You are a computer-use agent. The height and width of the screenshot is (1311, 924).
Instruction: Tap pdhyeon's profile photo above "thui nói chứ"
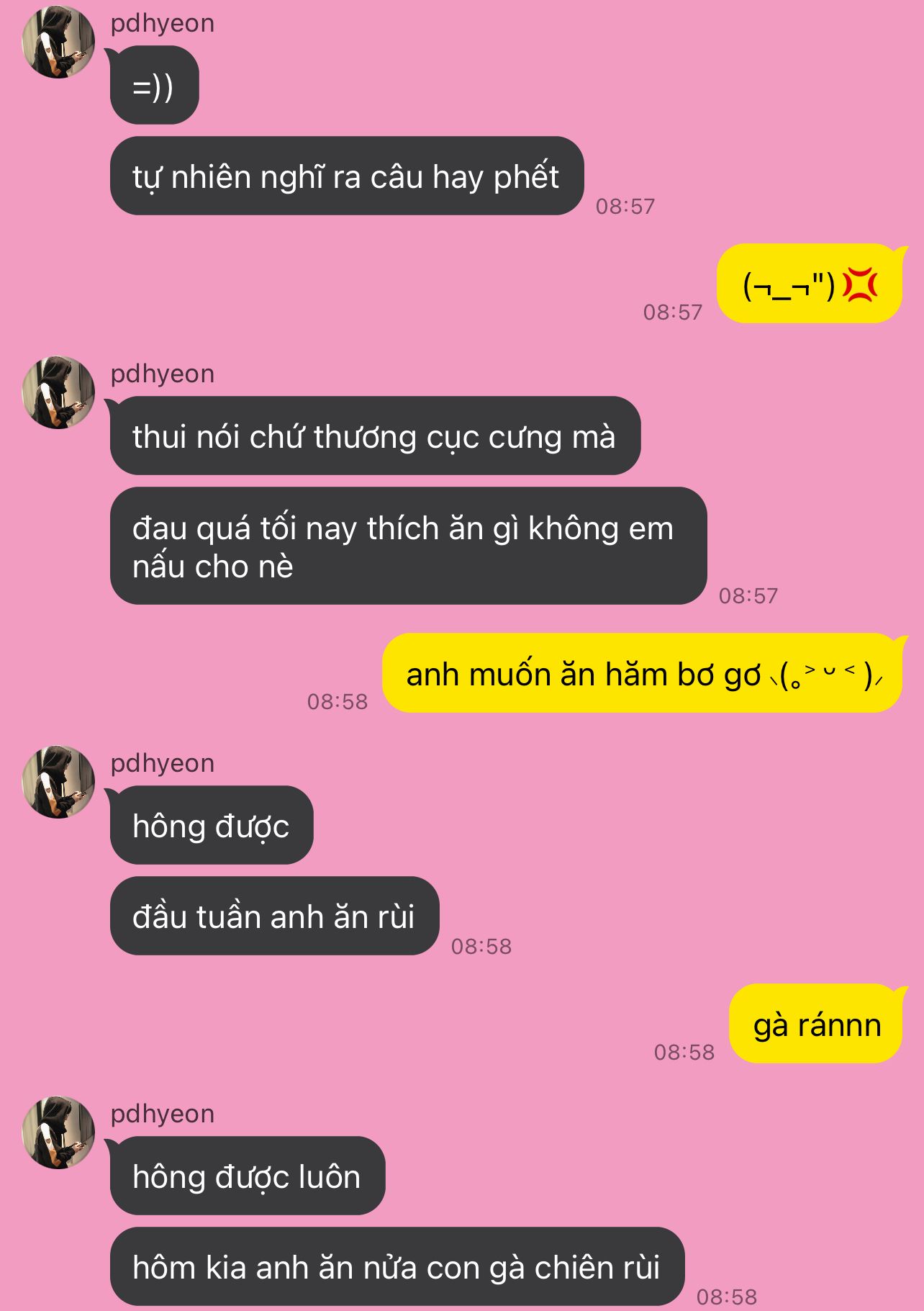point(58,392)
